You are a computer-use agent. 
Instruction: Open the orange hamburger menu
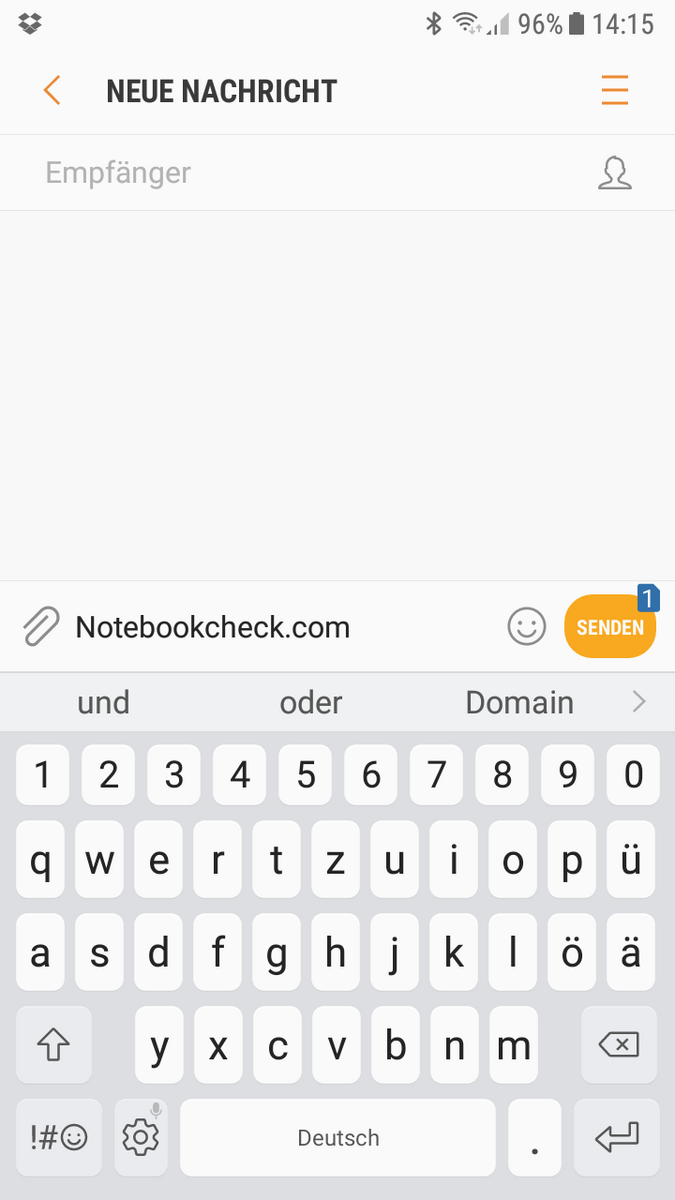(x=614, y=91)
